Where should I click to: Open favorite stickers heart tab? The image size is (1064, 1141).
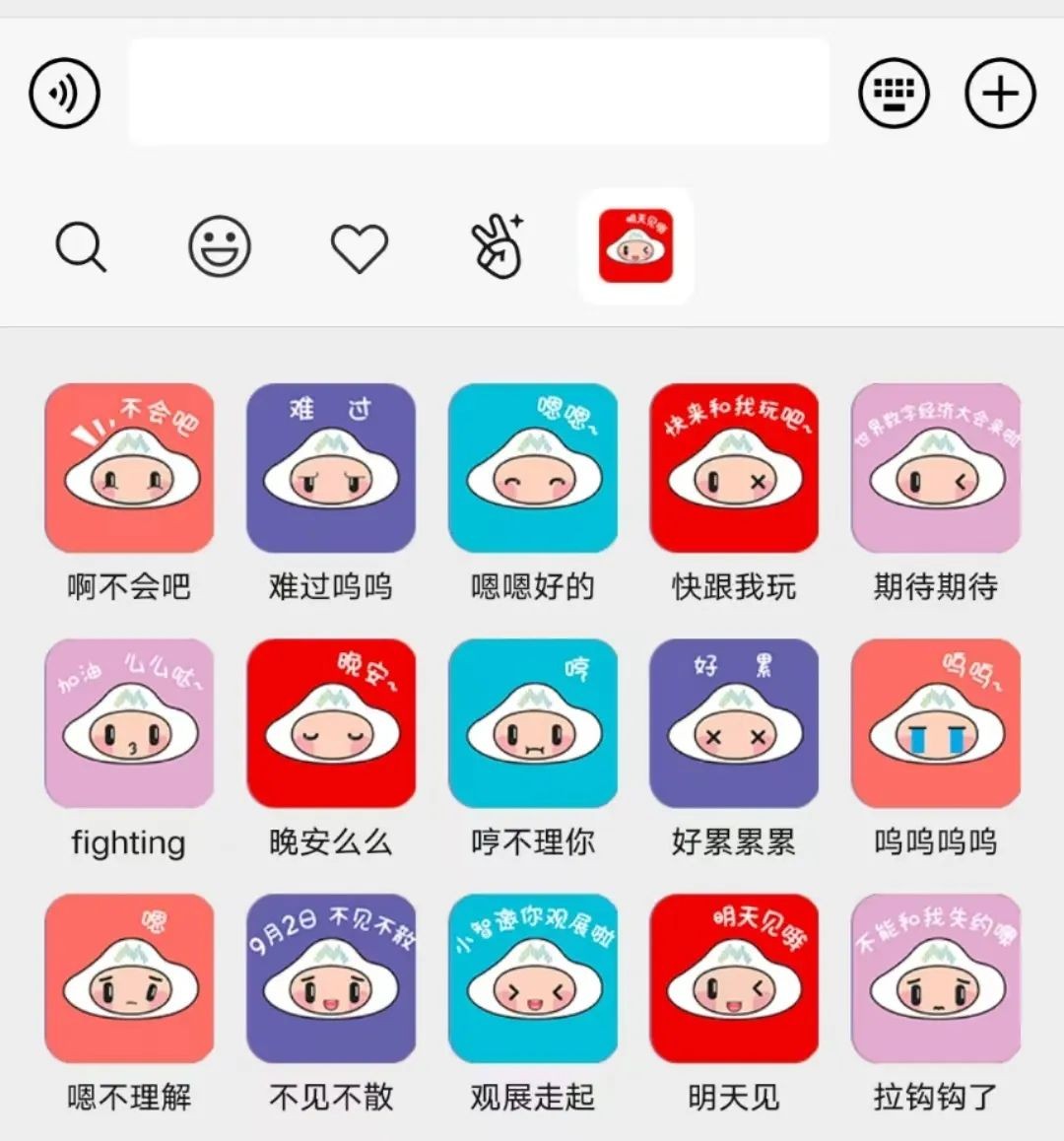(359, 247)
